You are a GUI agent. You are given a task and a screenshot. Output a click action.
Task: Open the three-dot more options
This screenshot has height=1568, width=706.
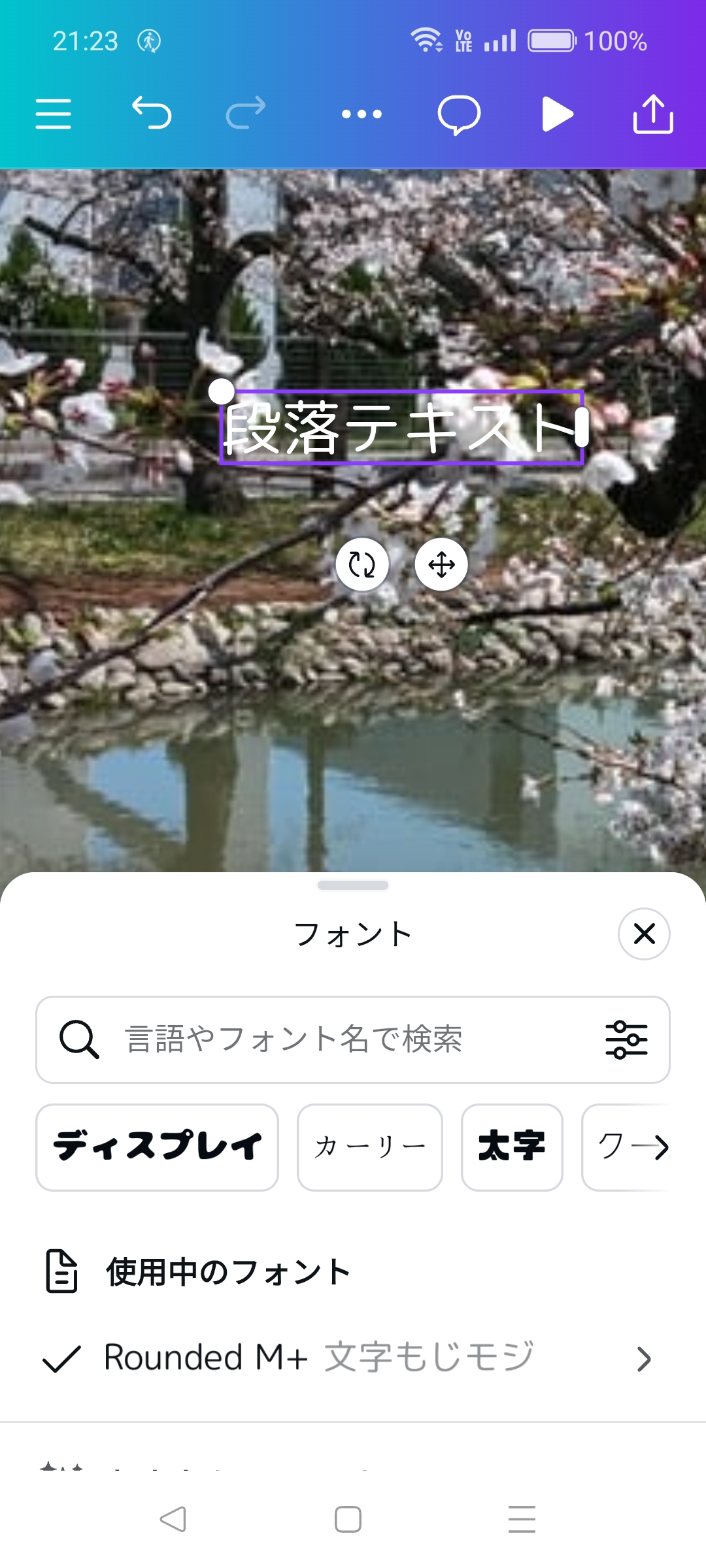(361, 114)
